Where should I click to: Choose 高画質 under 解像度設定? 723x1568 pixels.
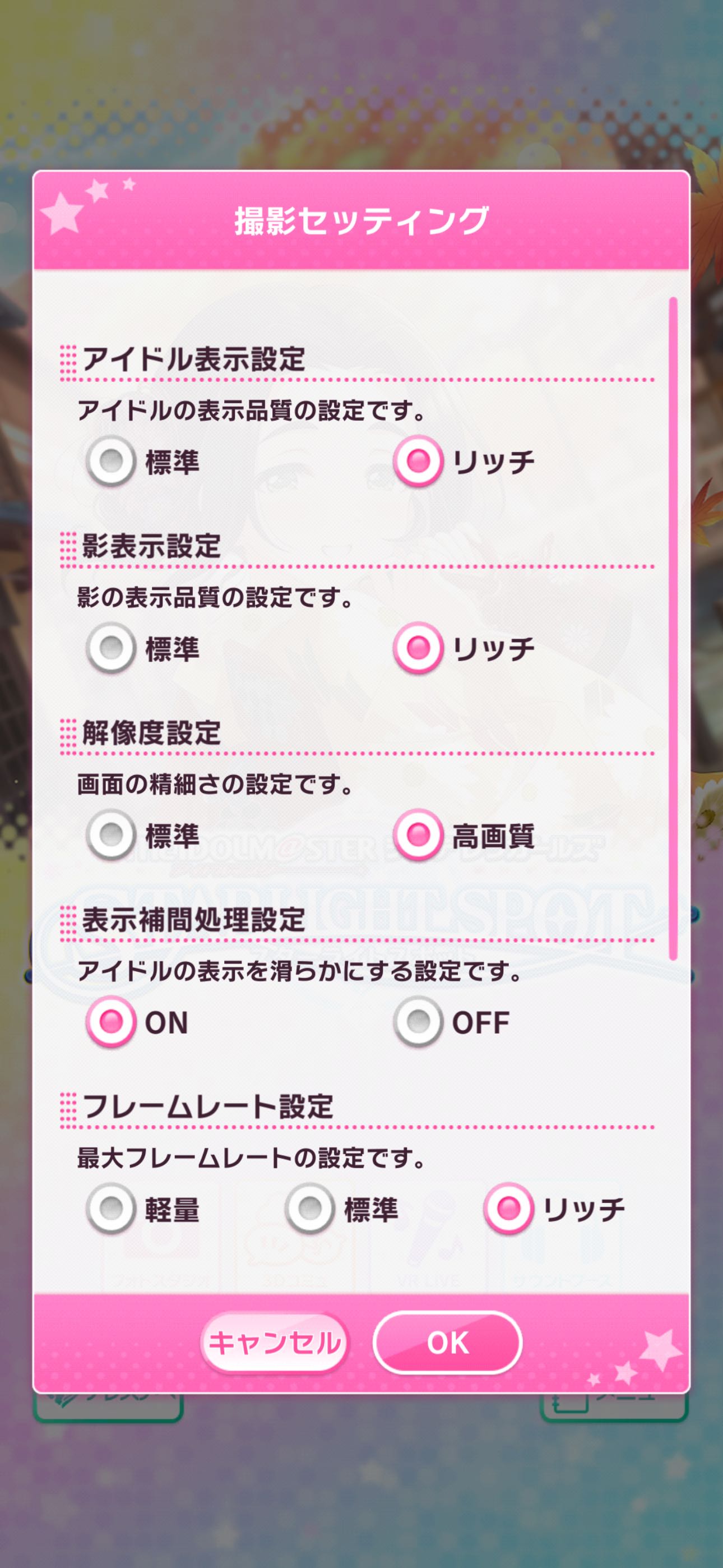418,835
